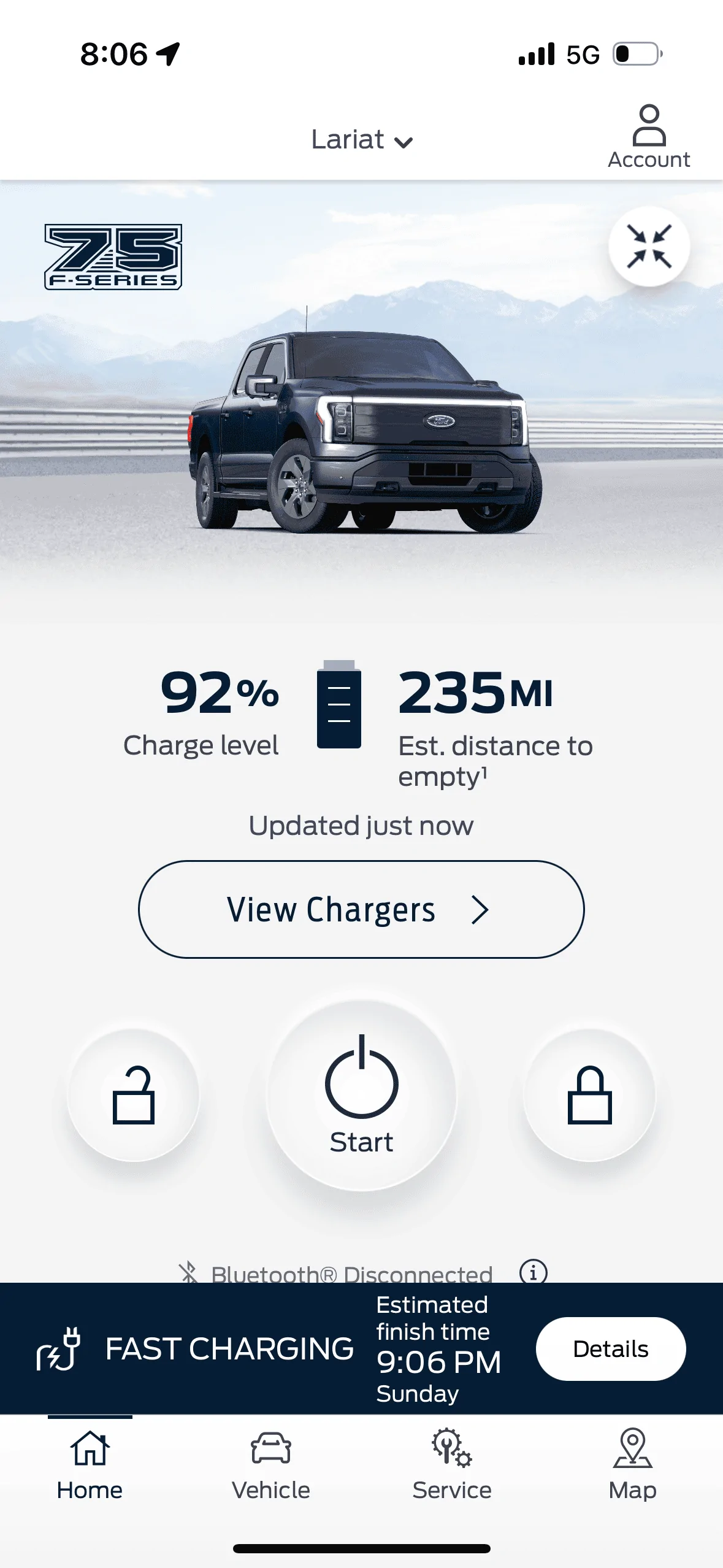Open charging Details

pyautogui.click(x=610, y=1349)
